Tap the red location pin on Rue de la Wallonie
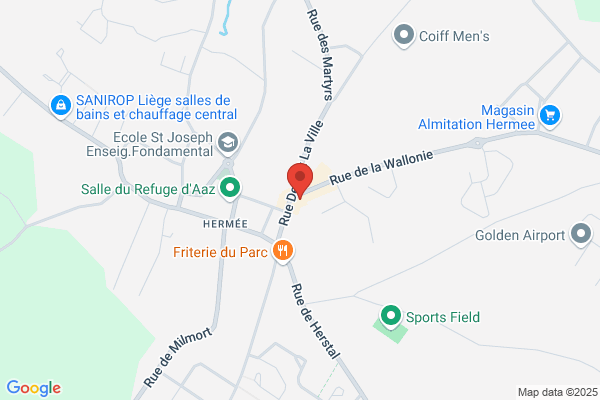The height and width of the screenshot is (400, 600). [300, 180]
